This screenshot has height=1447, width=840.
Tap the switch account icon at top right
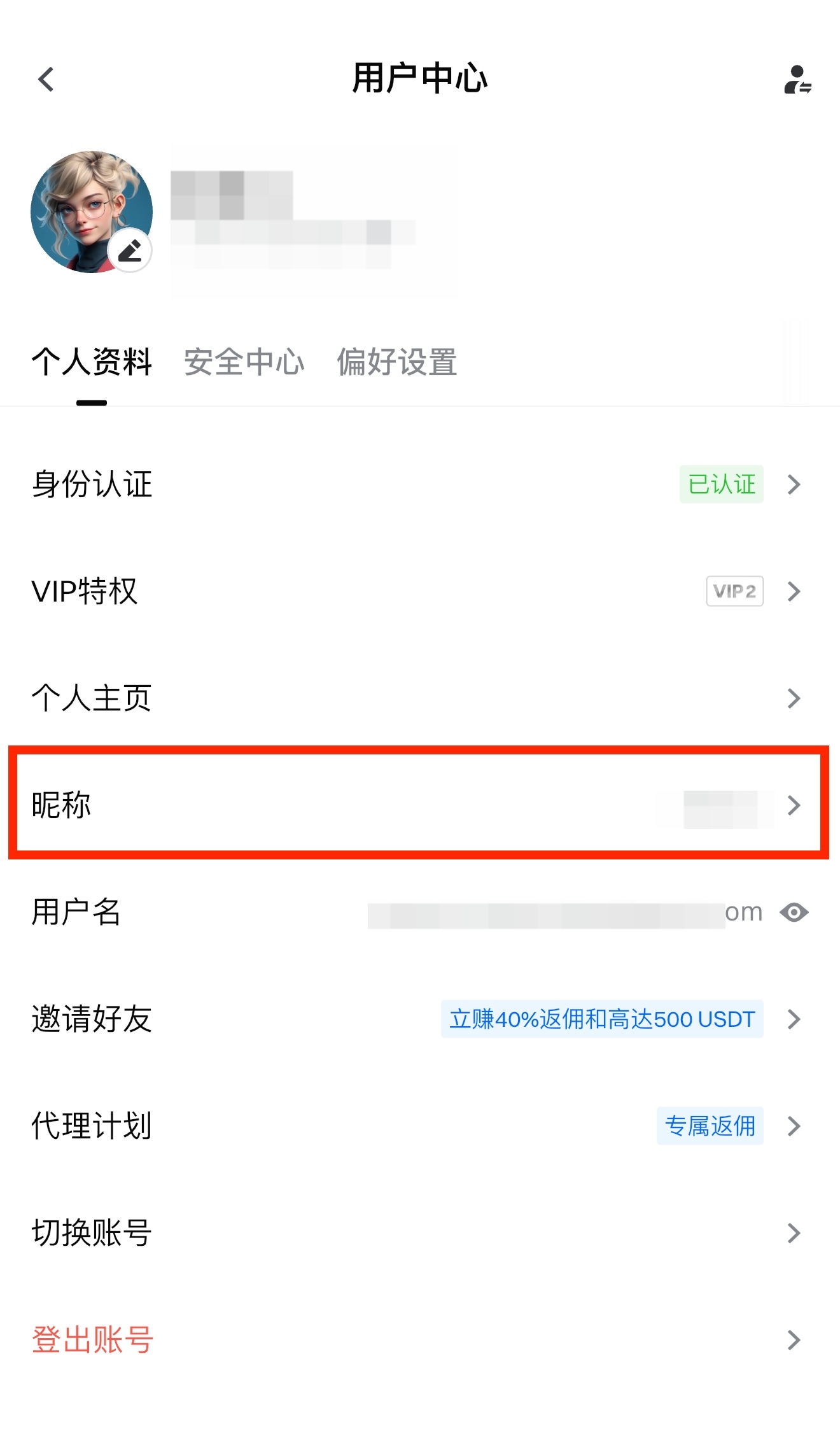click(x=797, y=80)
